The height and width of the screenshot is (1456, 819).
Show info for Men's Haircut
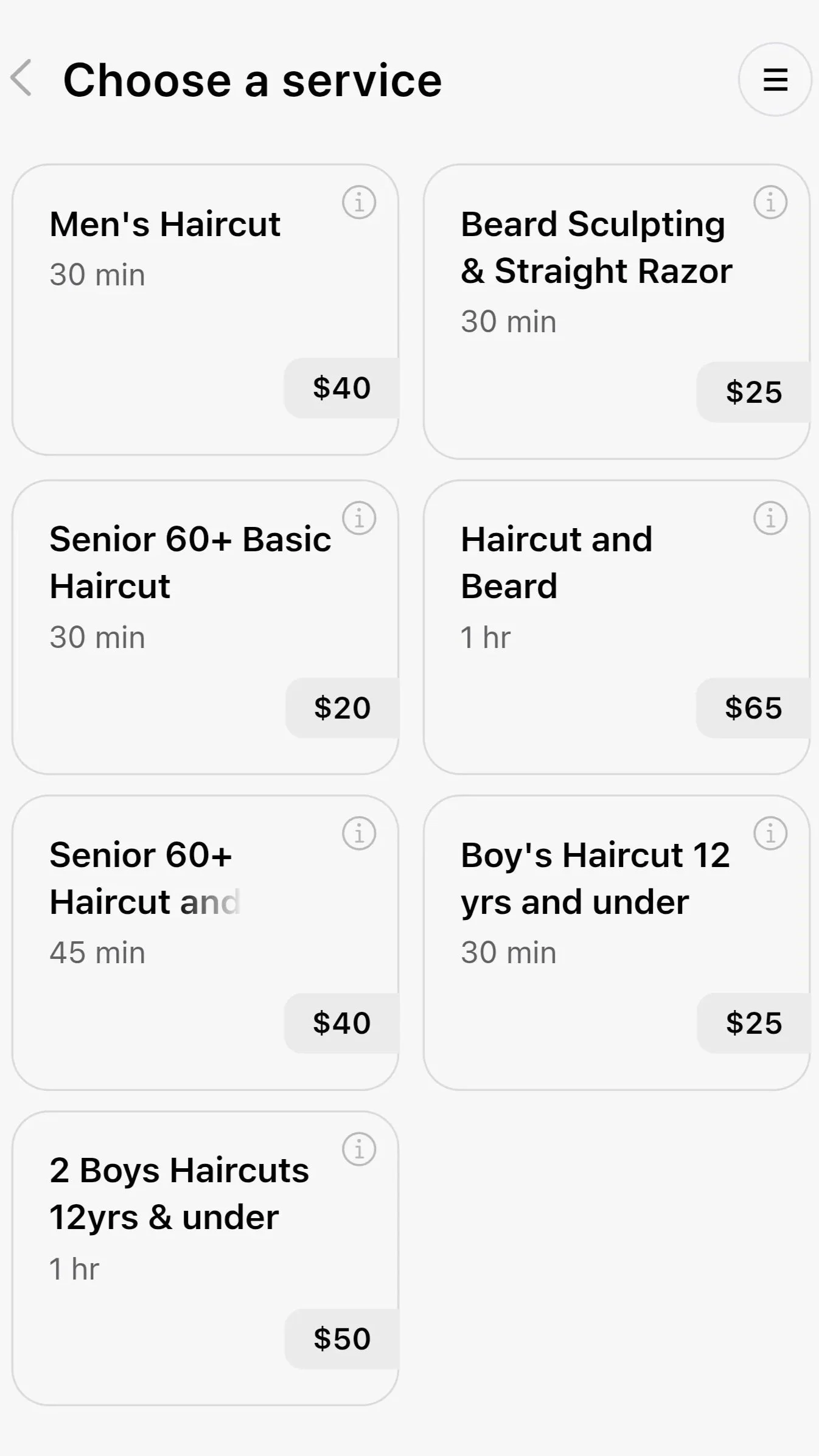(359, 203)
